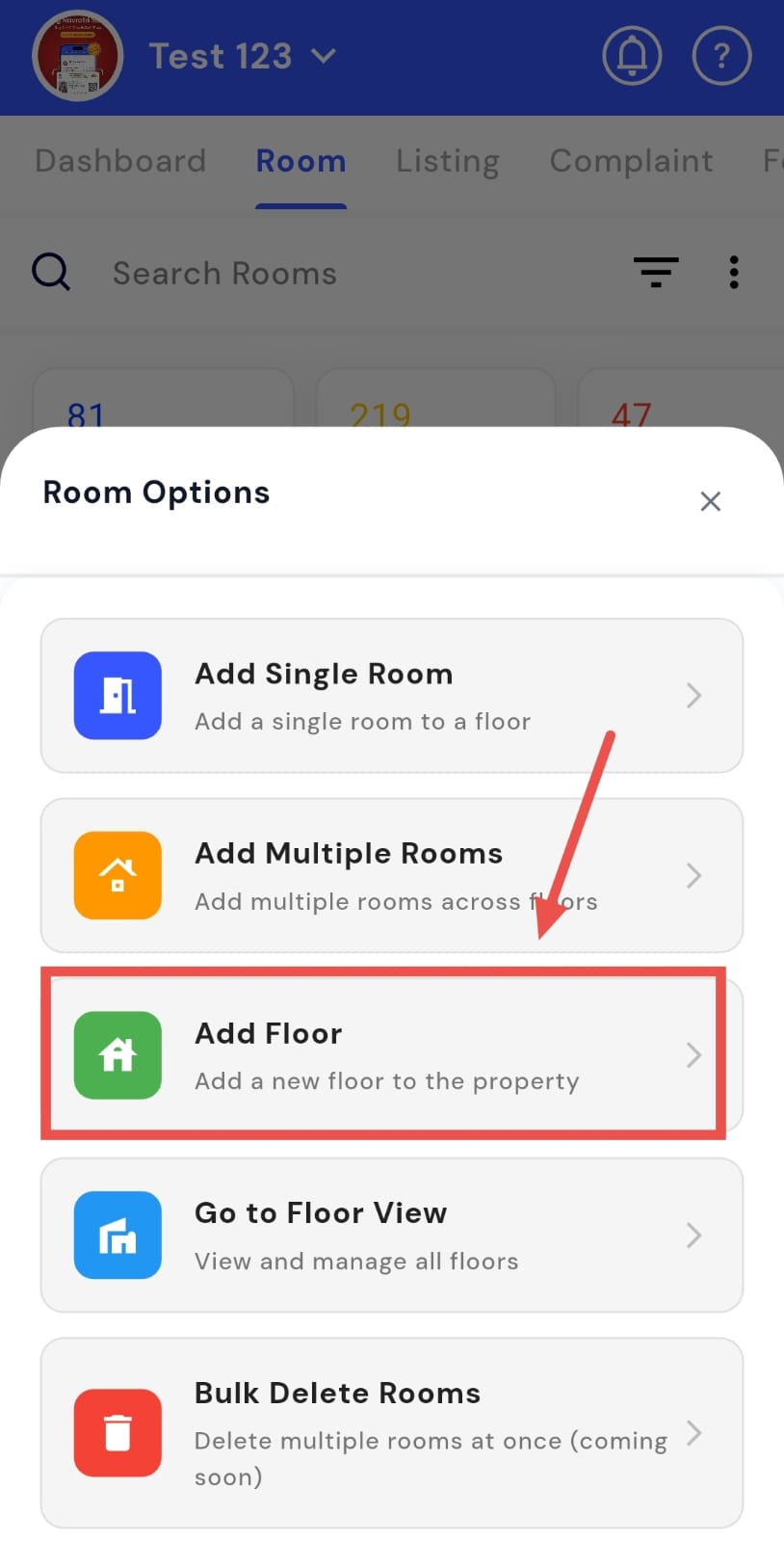This screenshot has height=1542, width=784.
Task: Open the three-dot overflow menu
Action: point(734,273)
